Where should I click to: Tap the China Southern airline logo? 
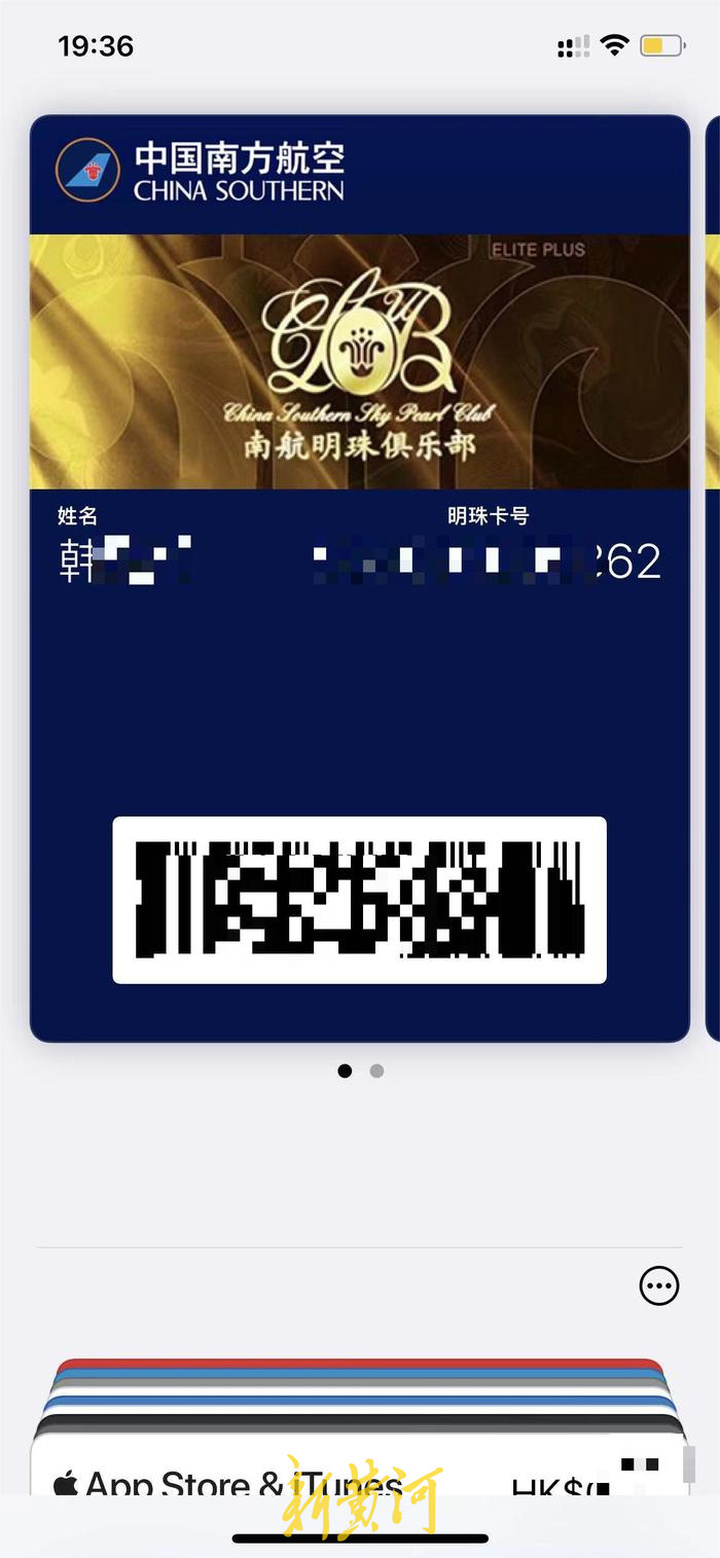pyautogui.click(x=88, y=169)
